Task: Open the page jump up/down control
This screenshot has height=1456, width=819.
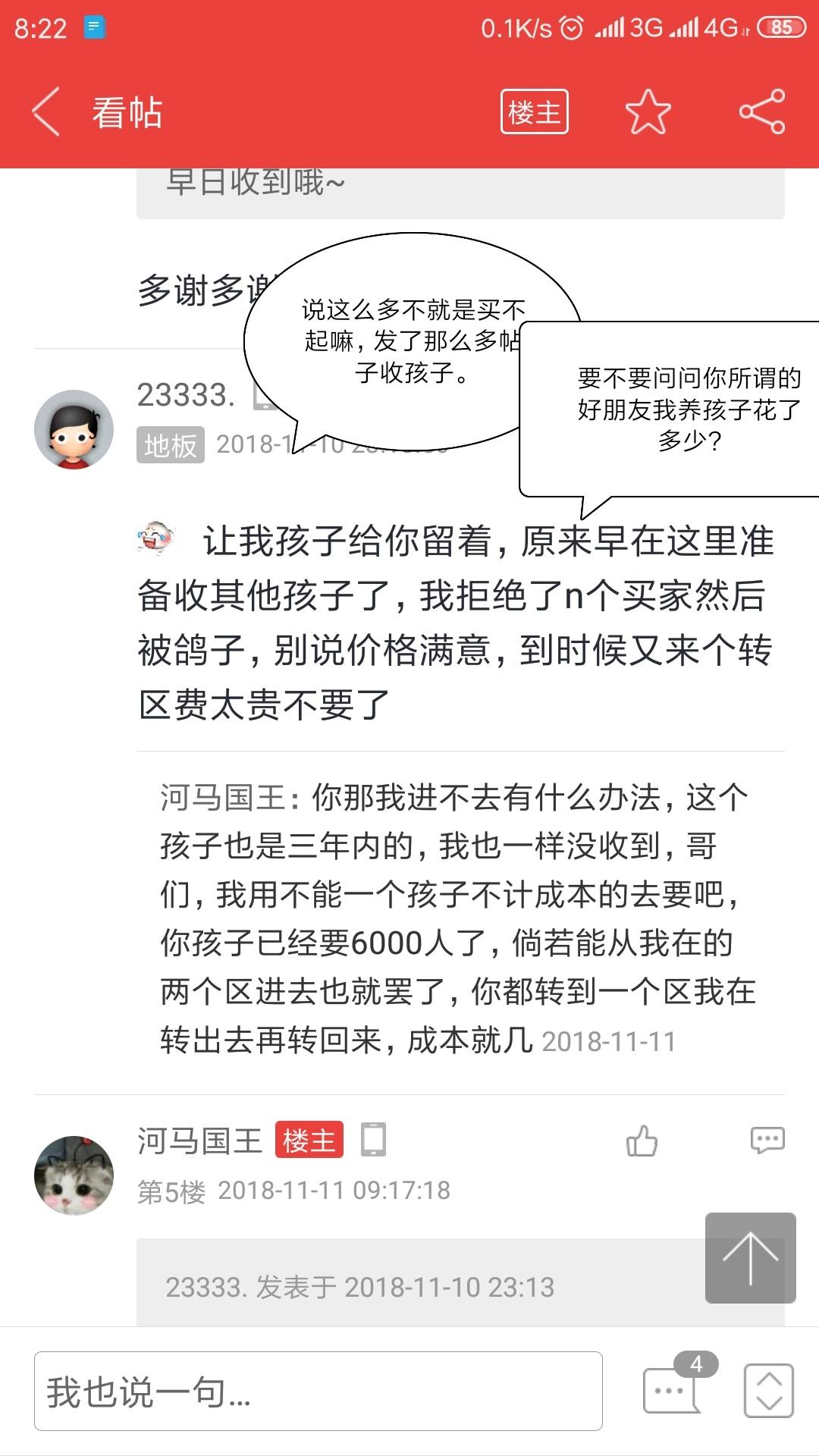Action: [769, 1391]
